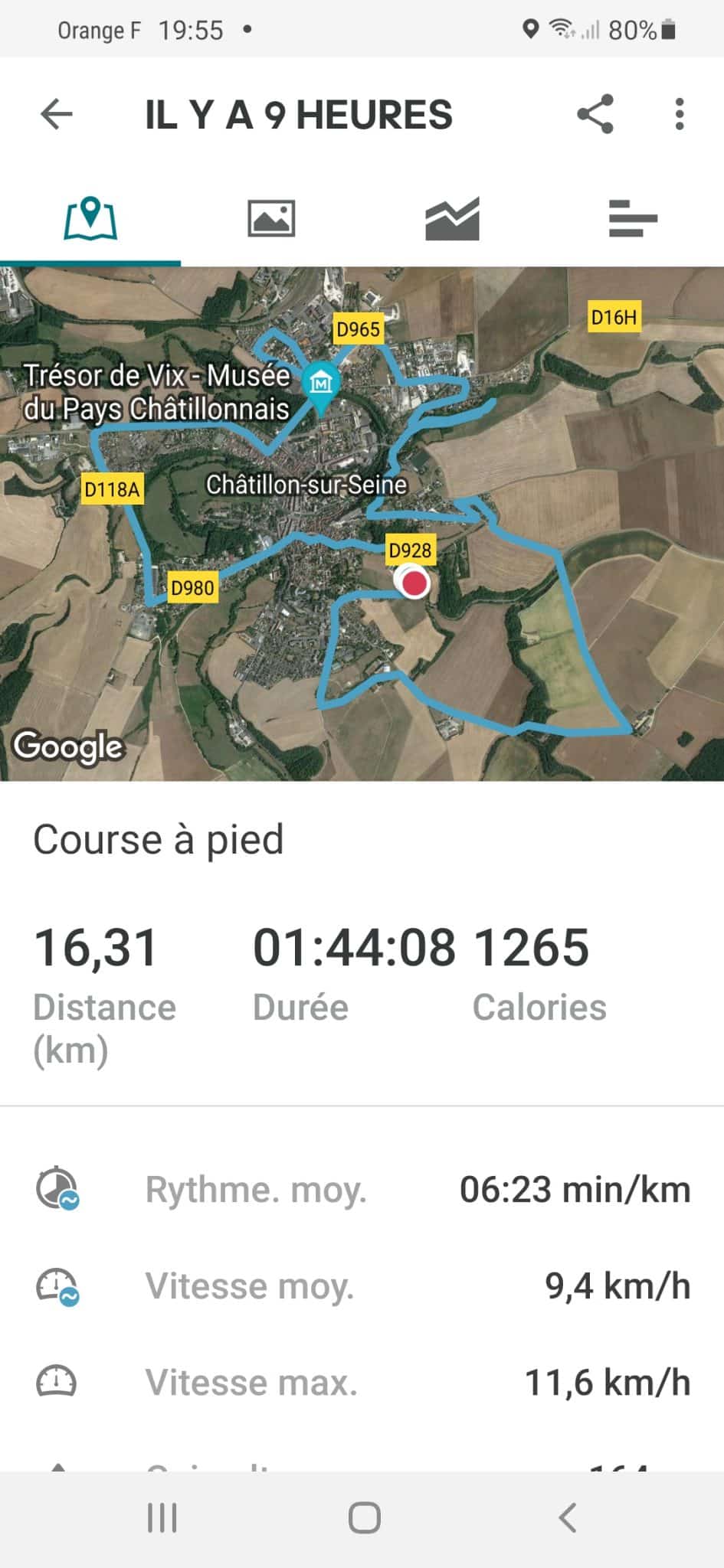Select the map tab
Image resolution: width=724 pixels, height=1568 pixels.
coord(90,219)
